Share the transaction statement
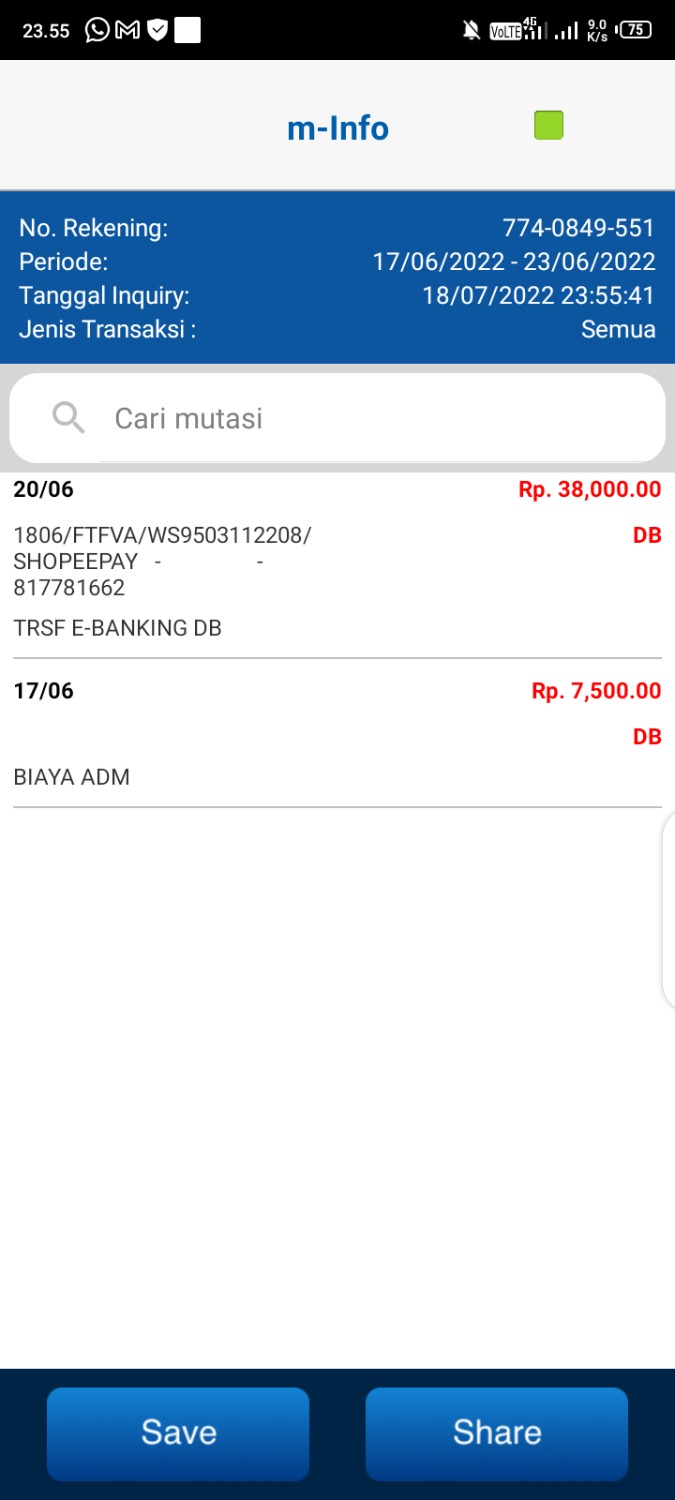Viewport: 675px width, 1500px height. pos(496,1432)
